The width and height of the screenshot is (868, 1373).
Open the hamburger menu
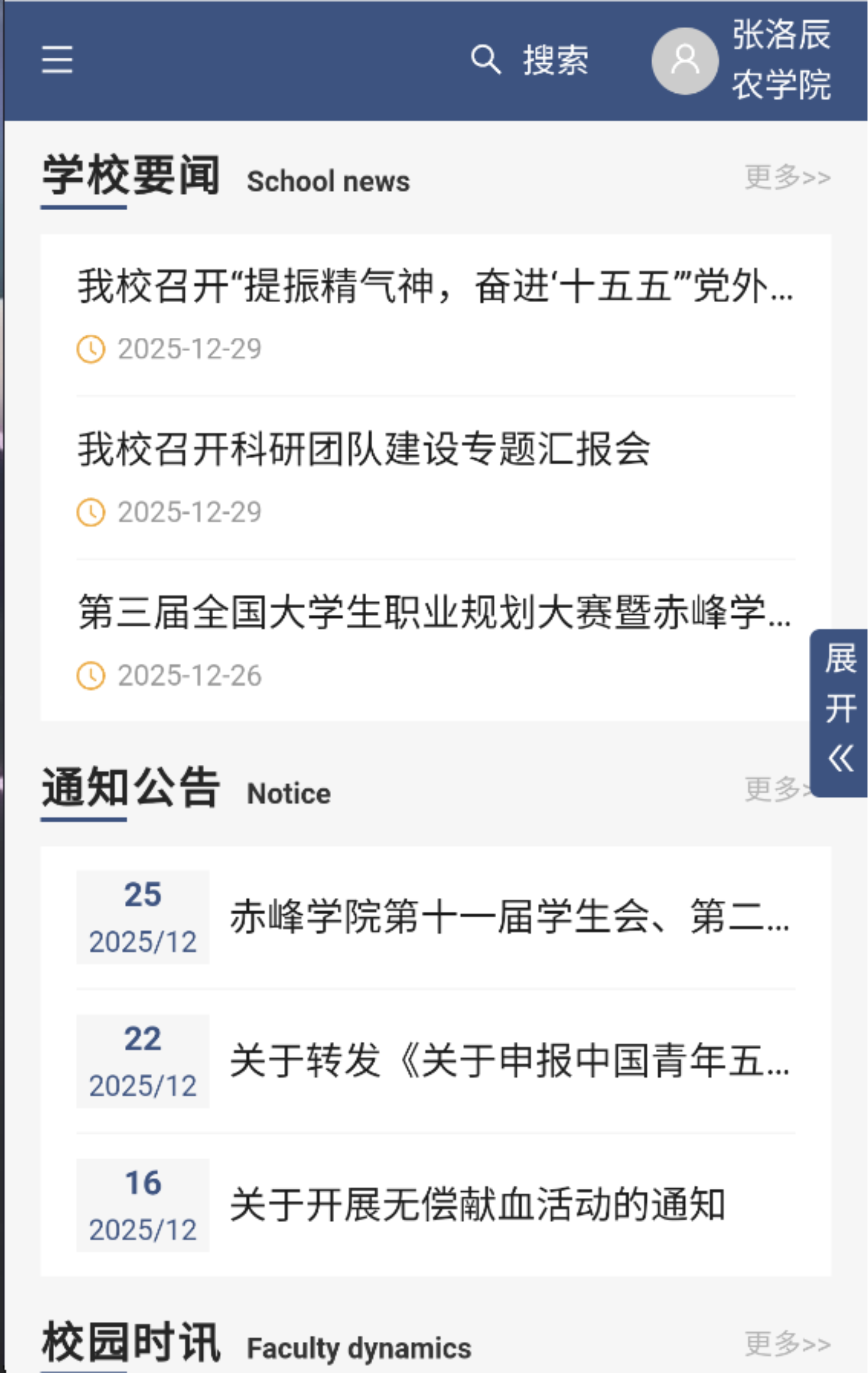[x=57, y=60]
